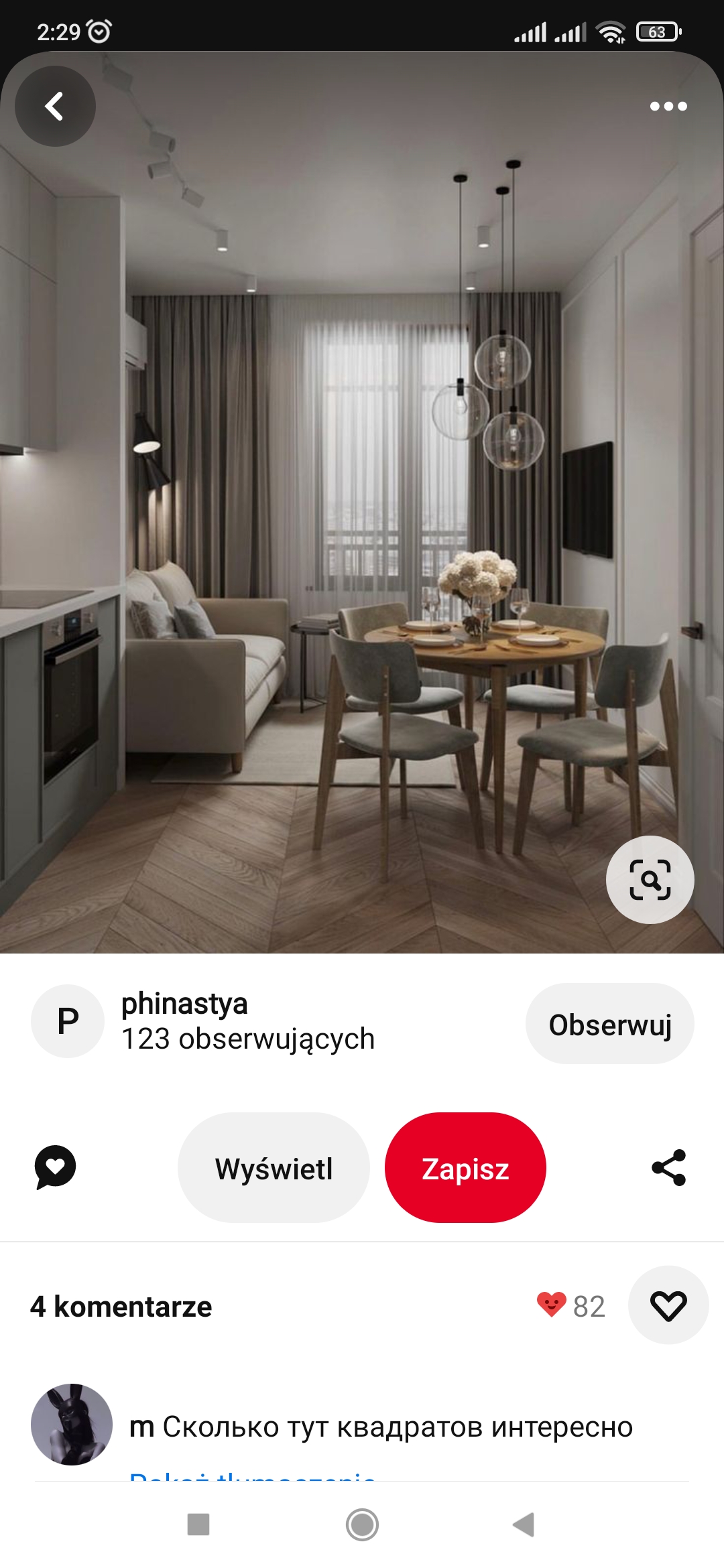Tap the back arrow to leave the pin

[56, 105]
